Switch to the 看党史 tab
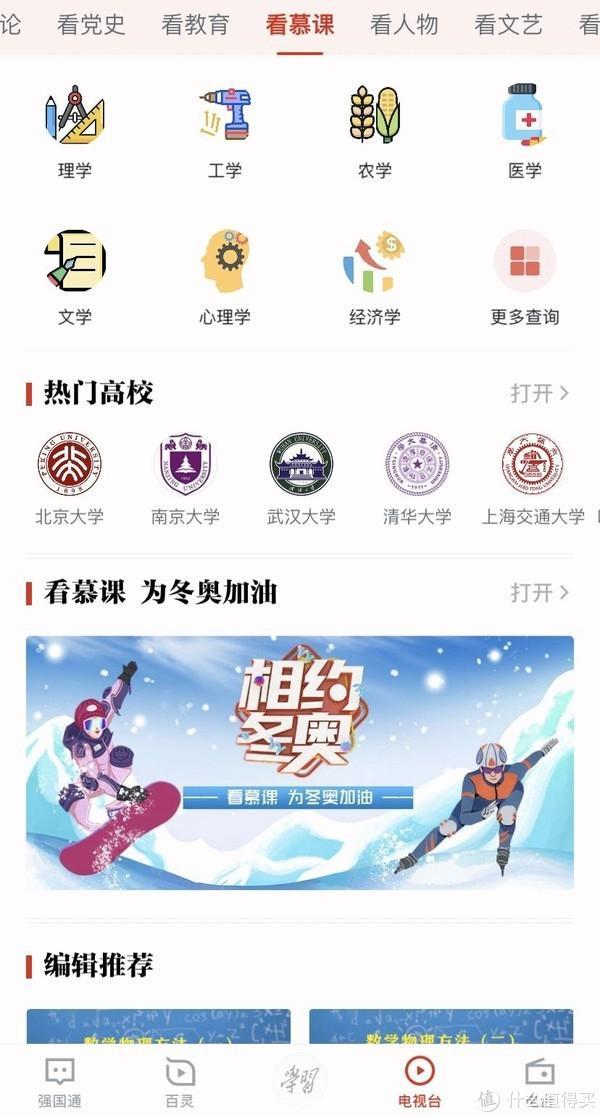 coord(91,25)
